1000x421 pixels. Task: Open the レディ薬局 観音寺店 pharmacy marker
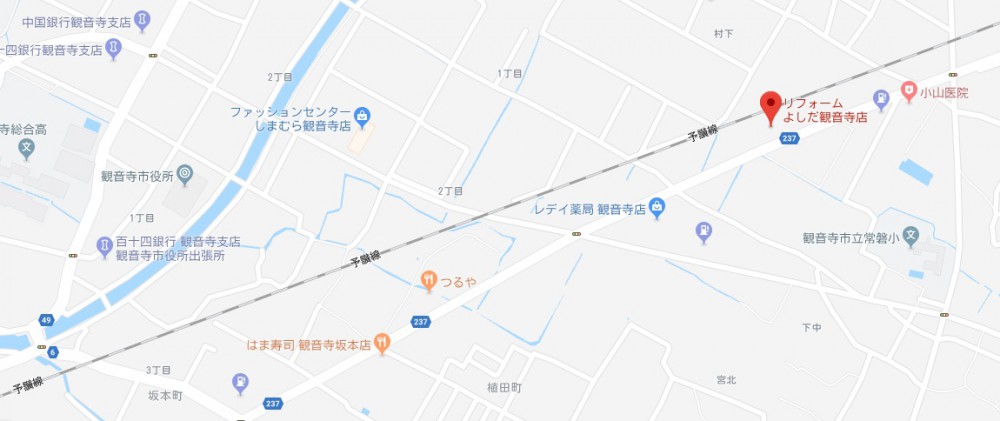coord(657,208)
